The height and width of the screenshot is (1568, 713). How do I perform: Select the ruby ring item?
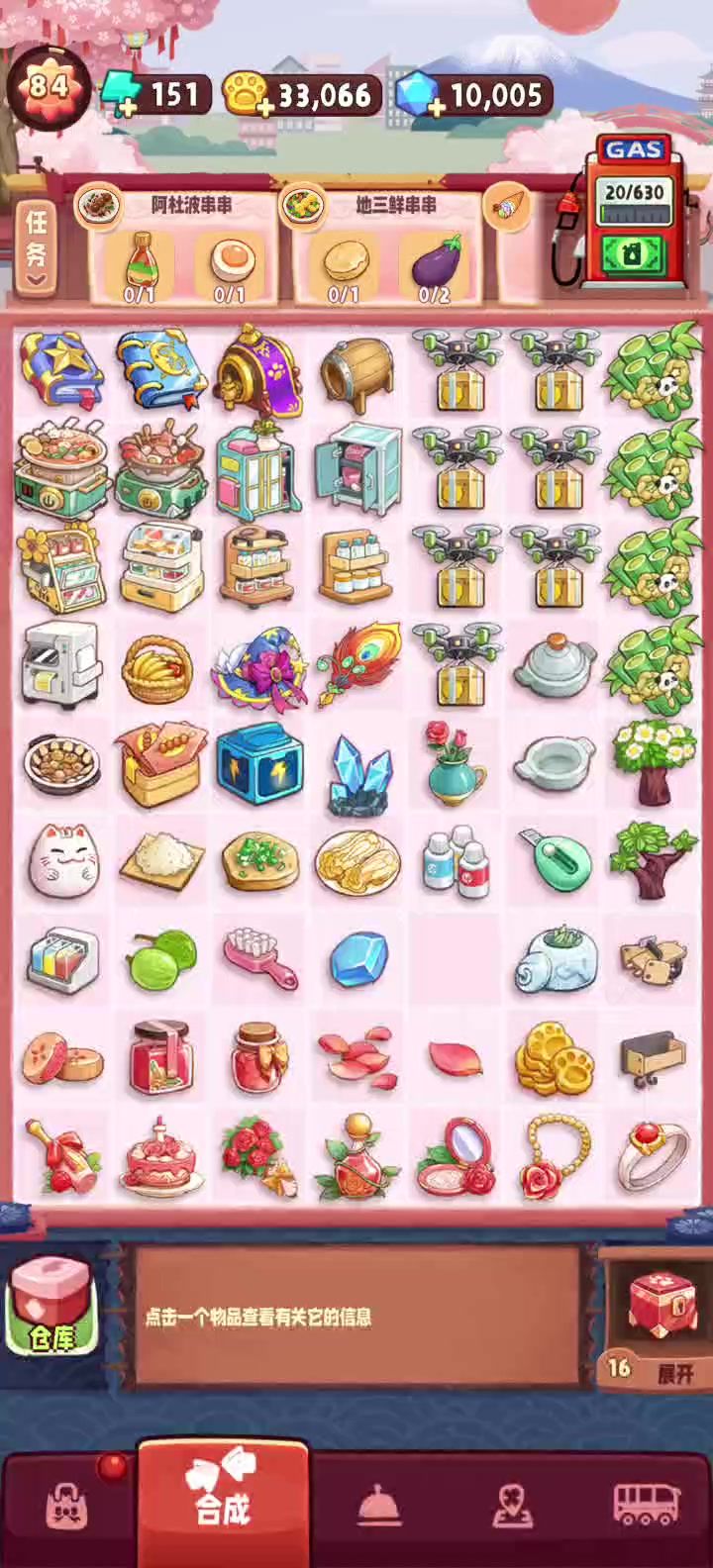click(x=653, y=1153)
